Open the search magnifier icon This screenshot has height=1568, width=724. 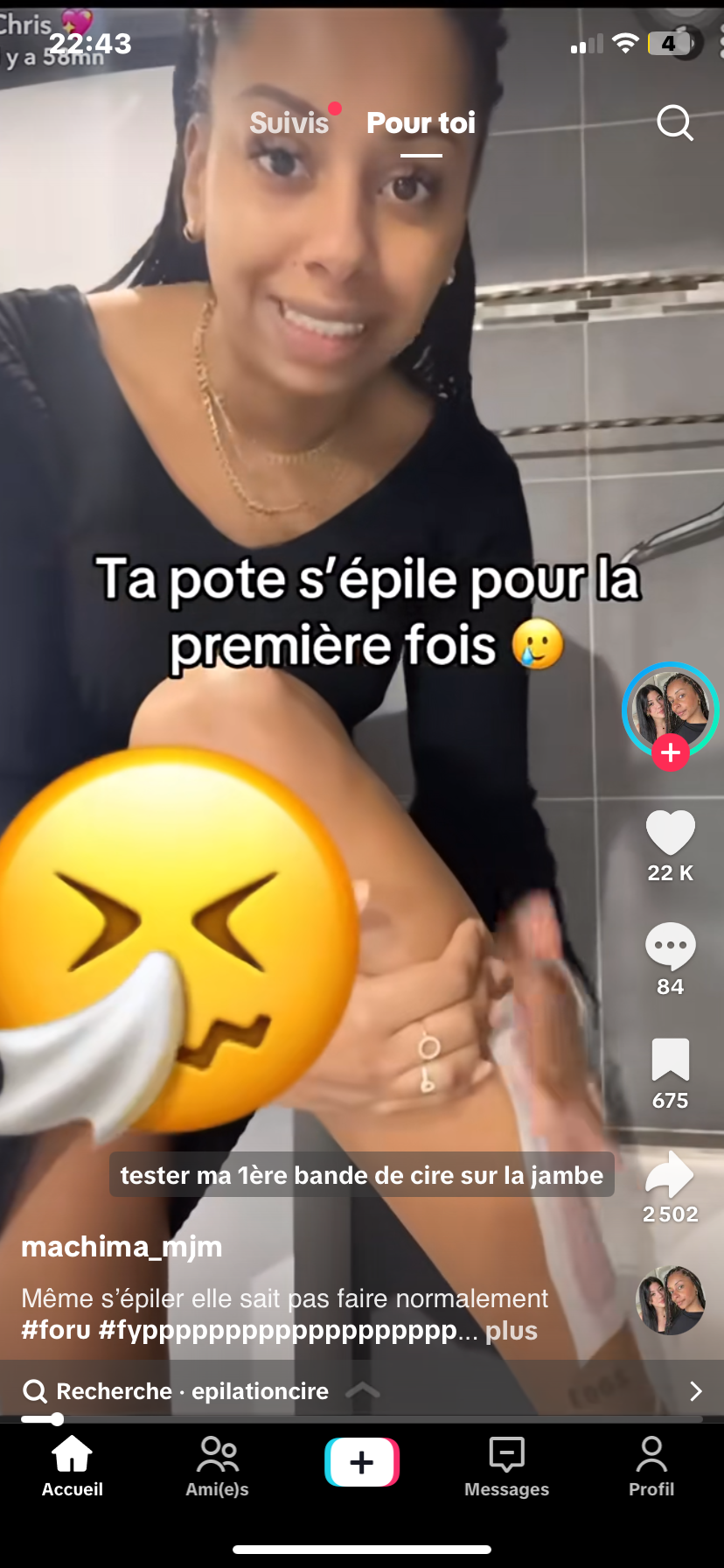pos(674,123)
